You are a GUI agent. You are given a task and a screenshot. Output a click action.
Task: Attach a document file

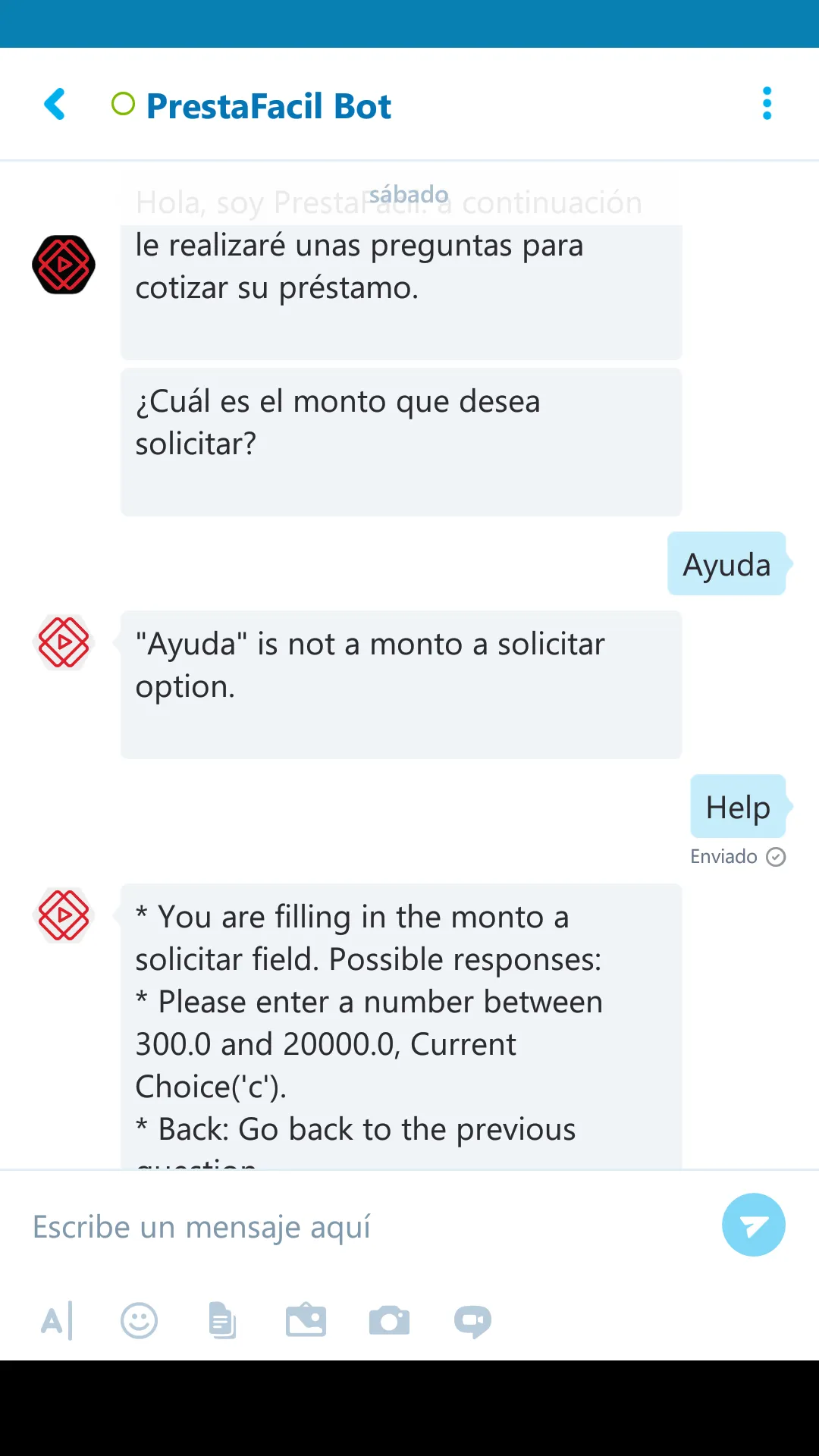pos(222,1321)
